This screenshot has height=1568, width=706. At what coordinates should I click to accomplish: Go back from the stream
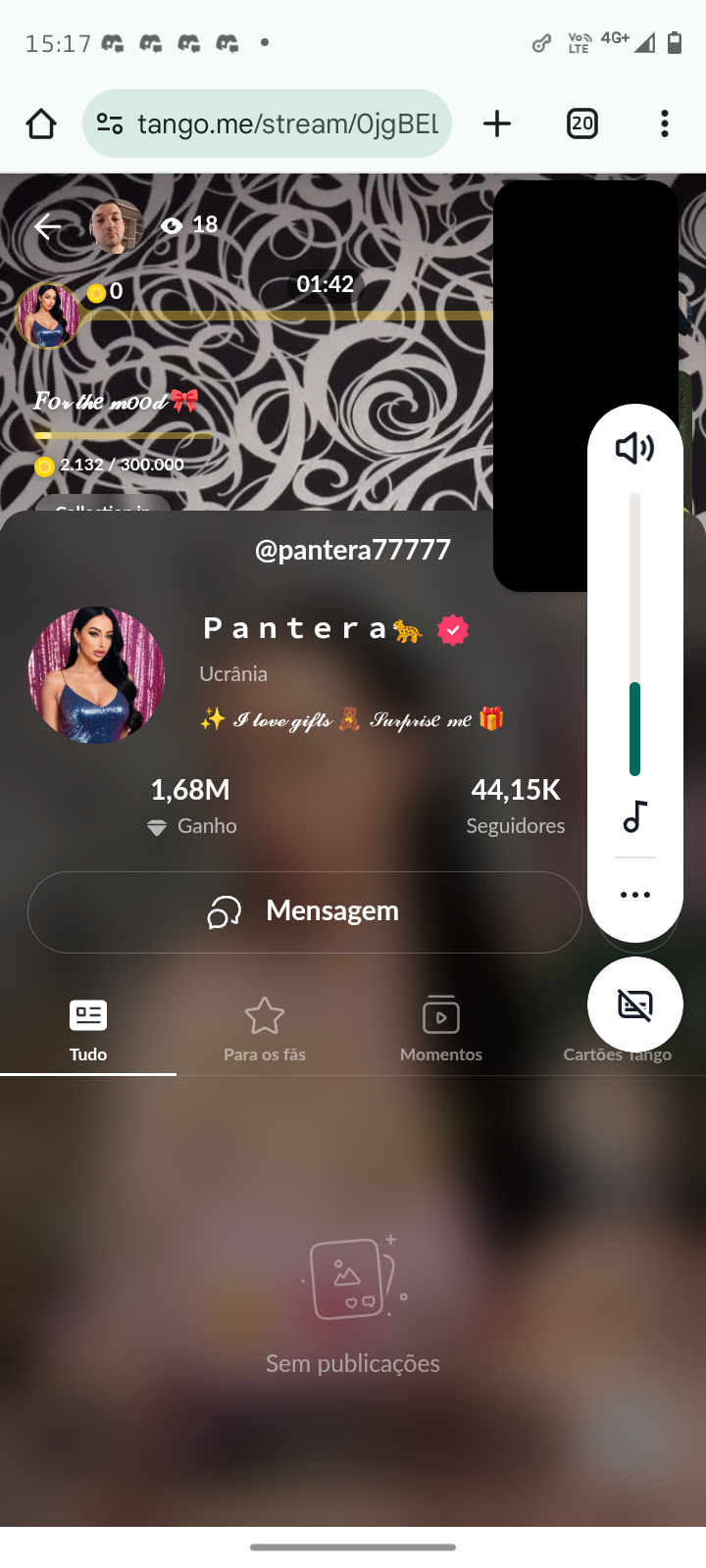pos(47,227)
